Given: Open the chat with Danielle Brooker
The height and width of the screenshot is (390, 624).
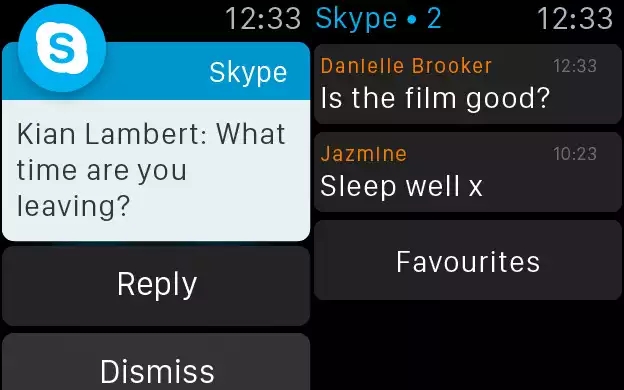Looking at the screenshot, I should 468,84.
